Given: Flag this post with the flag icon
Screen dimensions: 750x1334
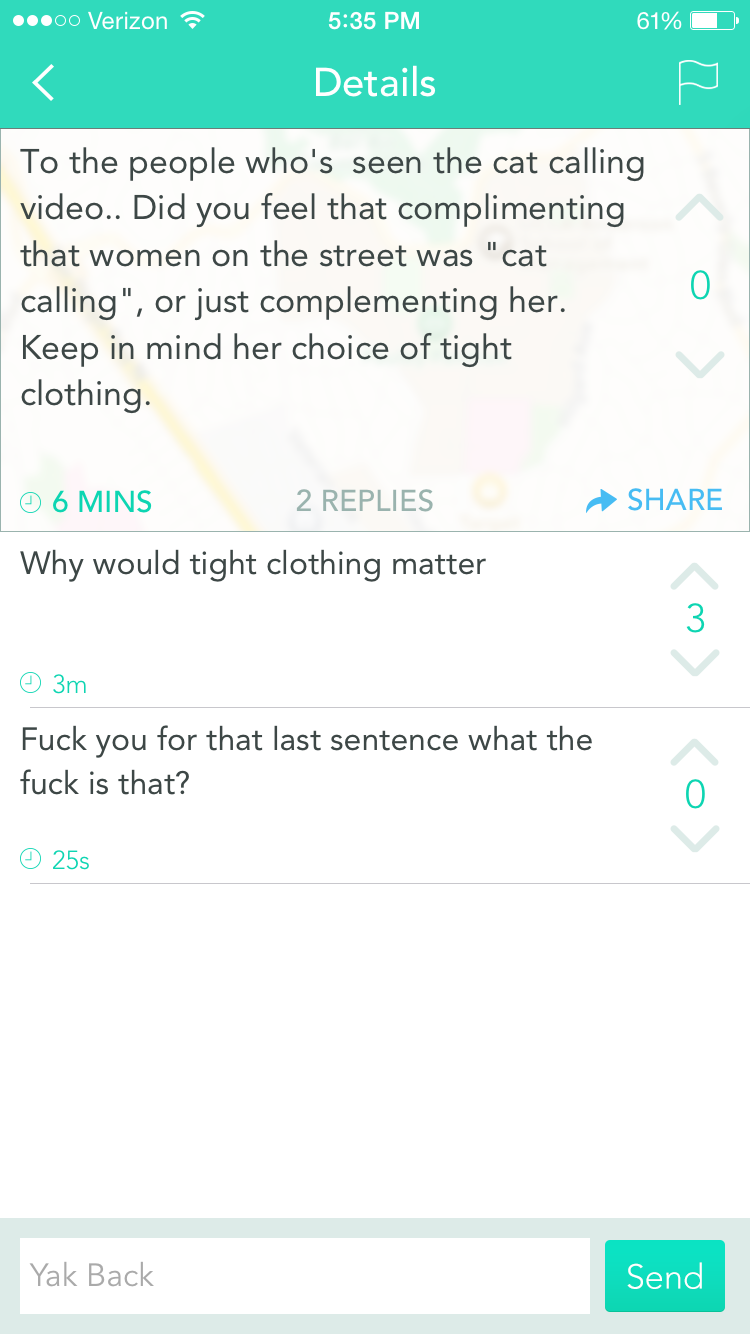Looking at the screenshot, I should pyautogui.click(x=698, y=83).
